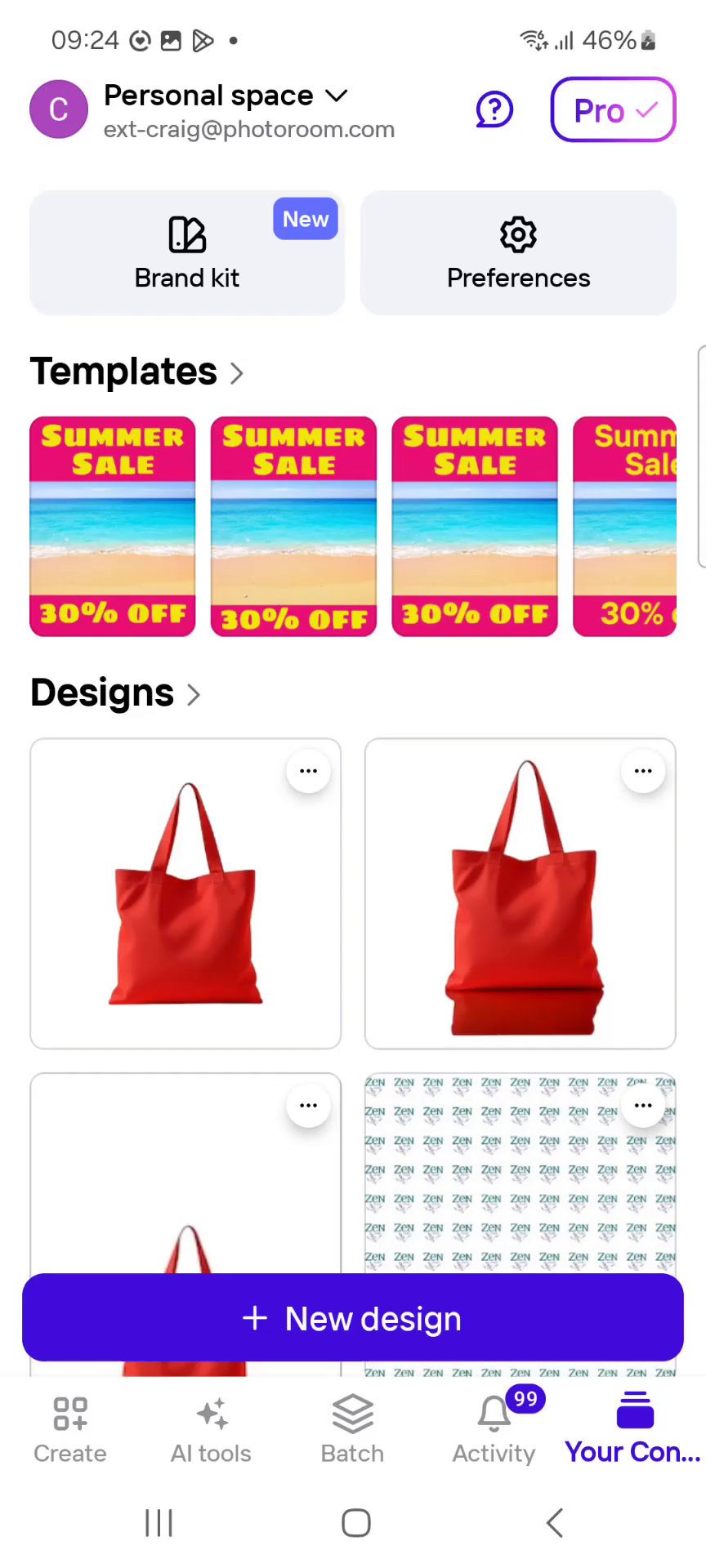Viewport: 706px width, 1568px height.
Task: Switch to the AI tools tab
Action: click(x=211, y=1429)
